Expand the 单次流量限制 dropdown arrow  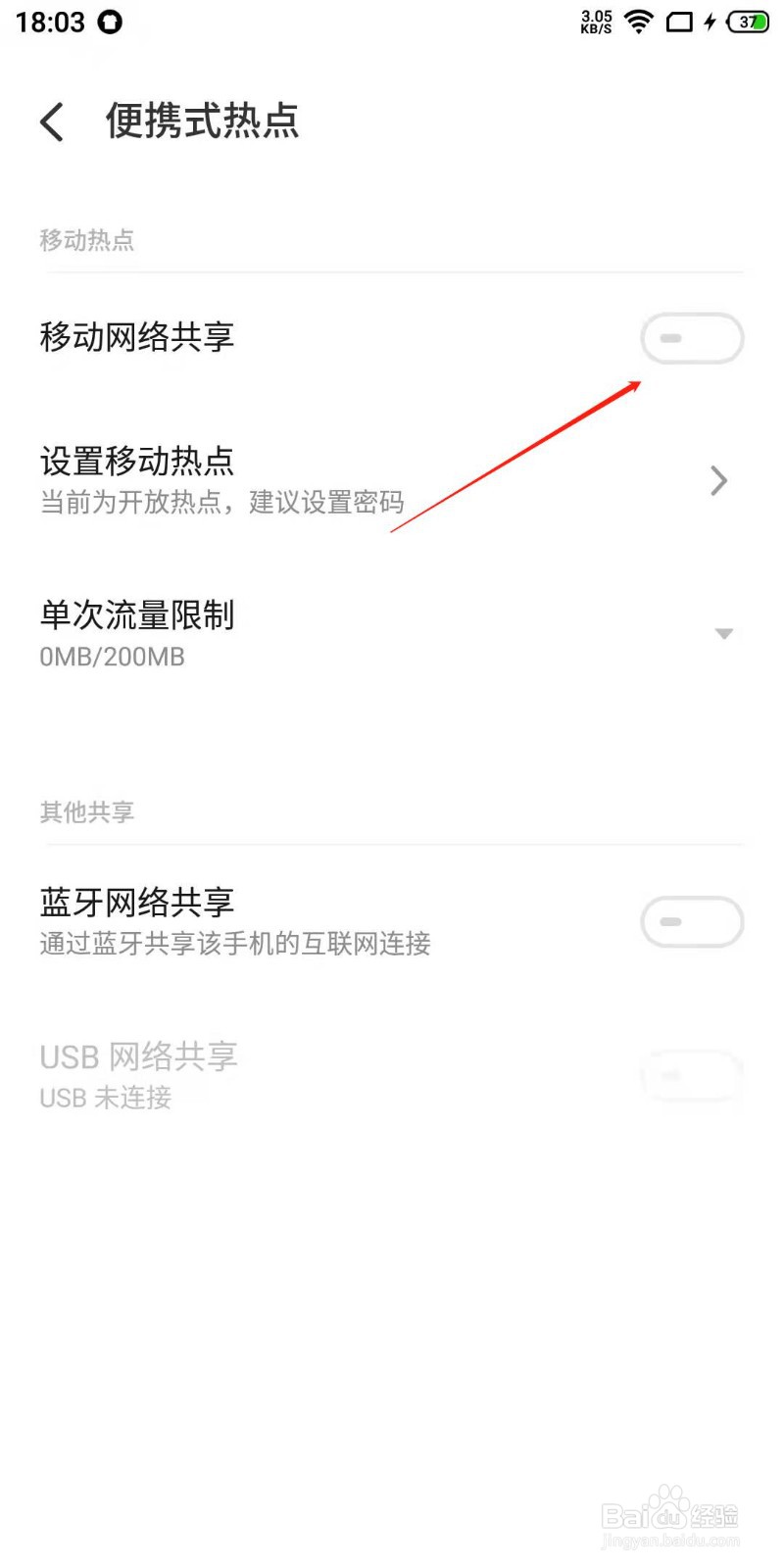[x=724, y=634]
